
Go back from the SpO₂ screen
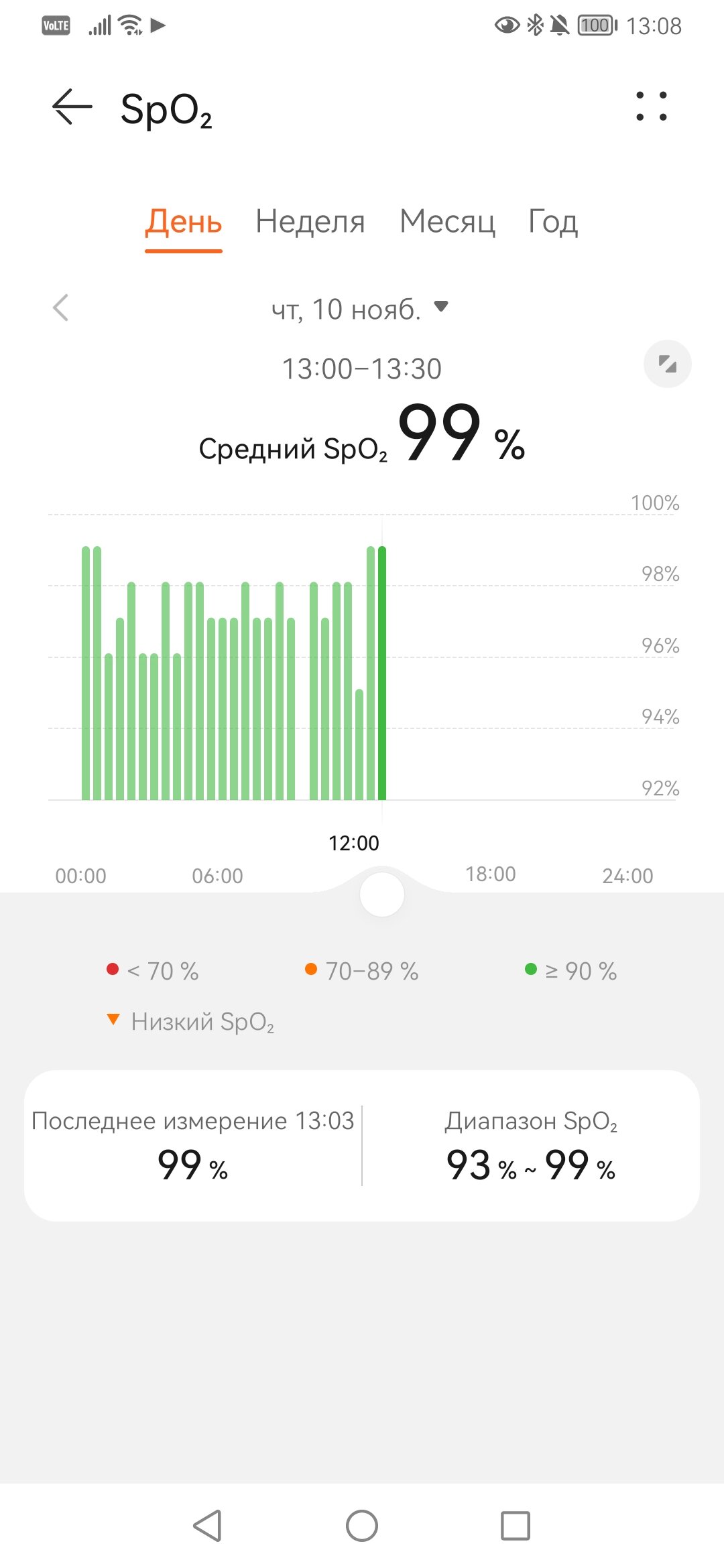pos(72,107)
